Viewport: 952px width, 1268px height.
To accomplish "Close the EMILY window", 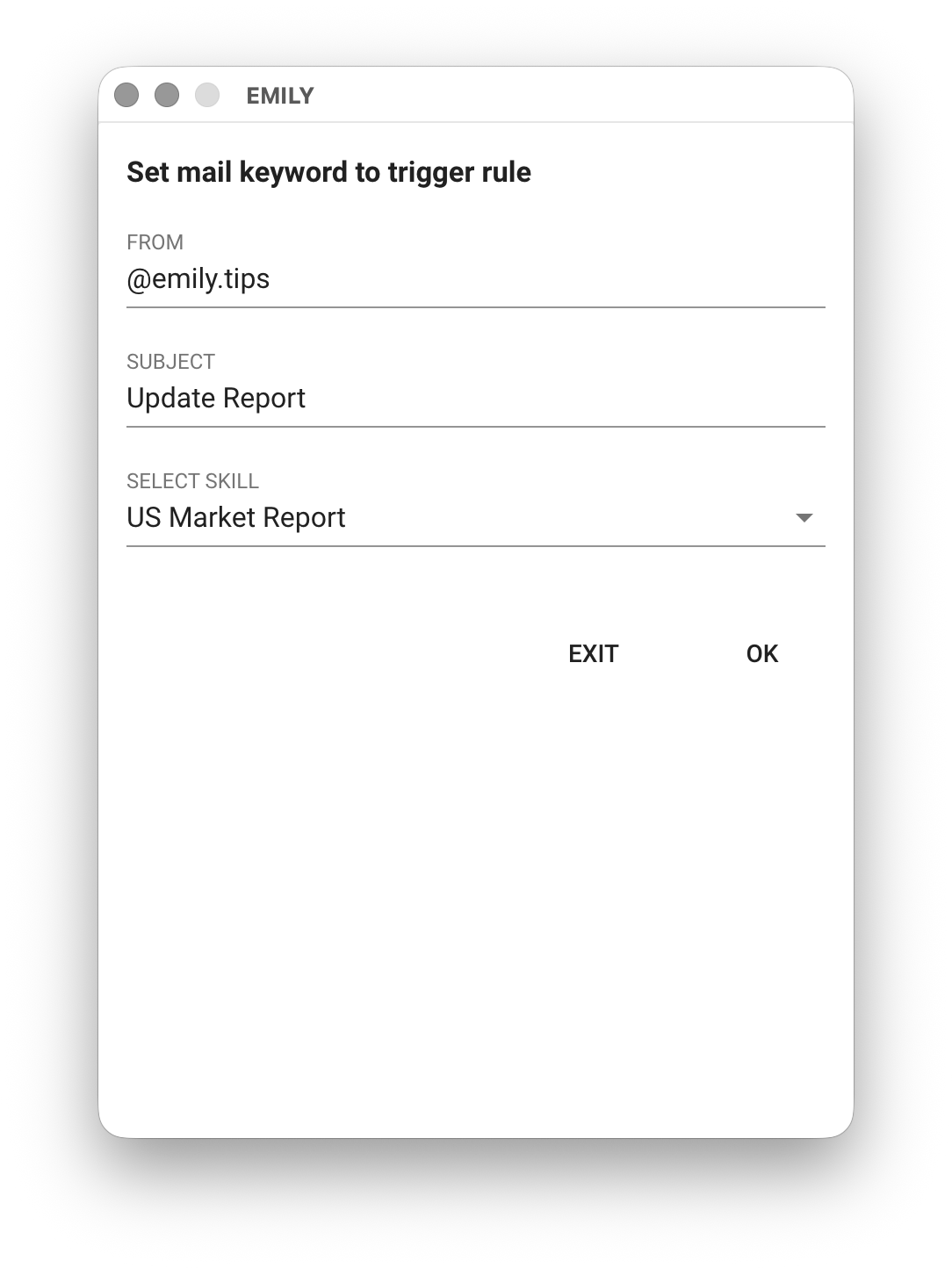I will click(126, 95).
